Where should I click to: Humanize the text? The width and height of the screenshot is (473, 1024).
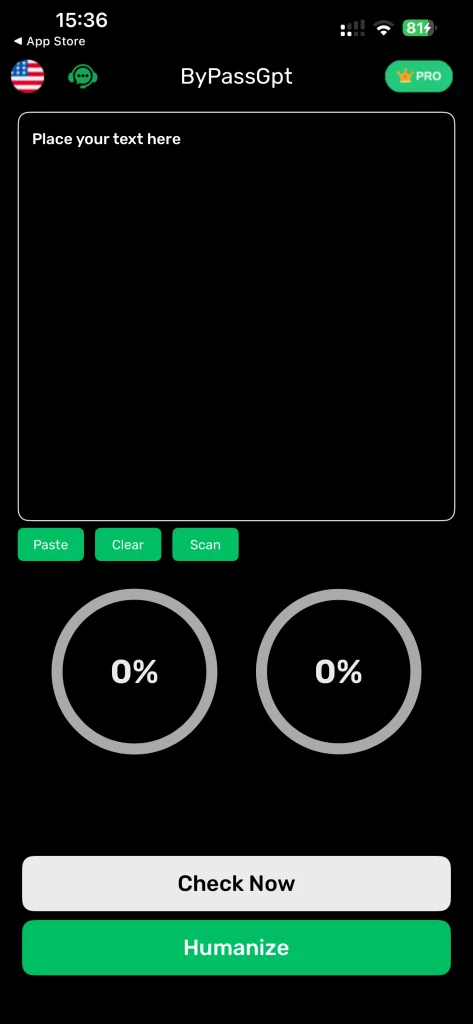click(x=236, y=948)
